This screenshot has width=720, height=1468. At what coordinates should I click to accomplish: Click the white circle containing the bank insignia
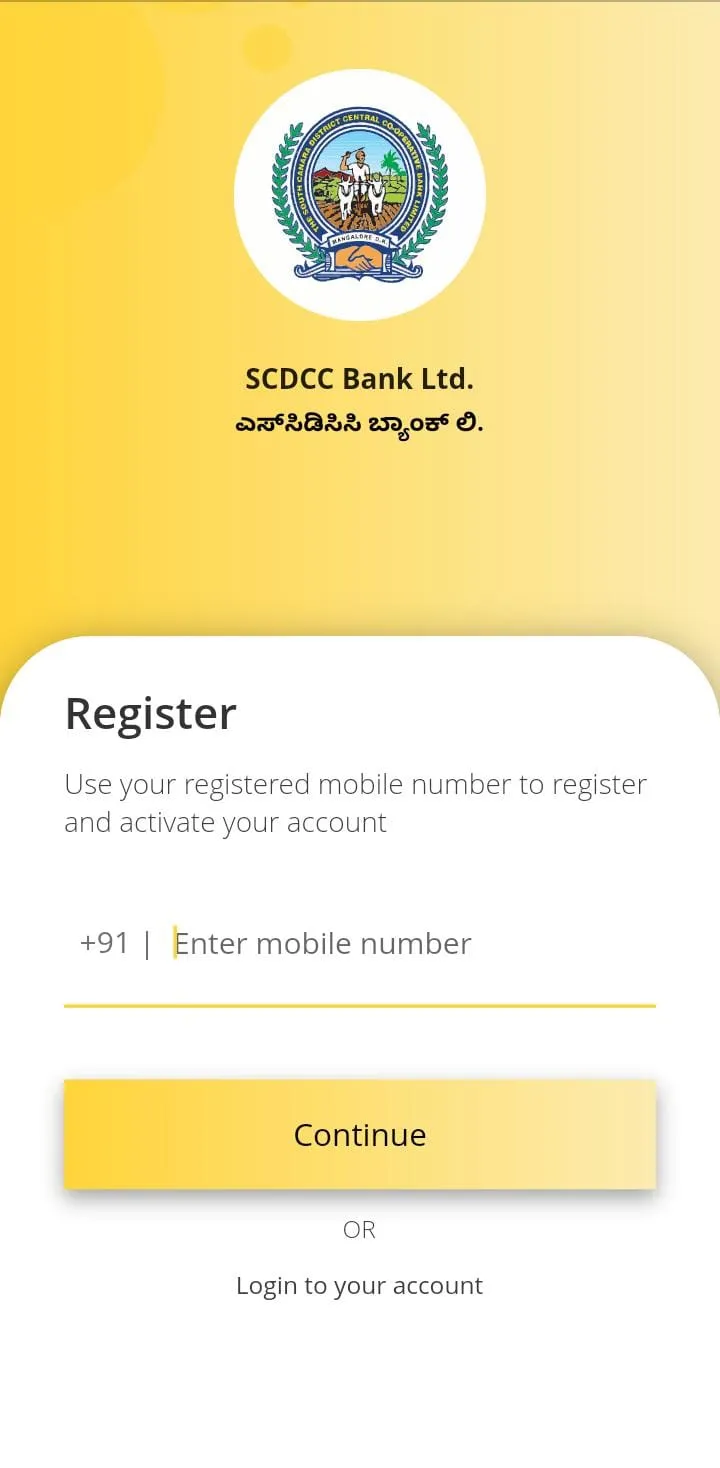click(x=360, y=195)
